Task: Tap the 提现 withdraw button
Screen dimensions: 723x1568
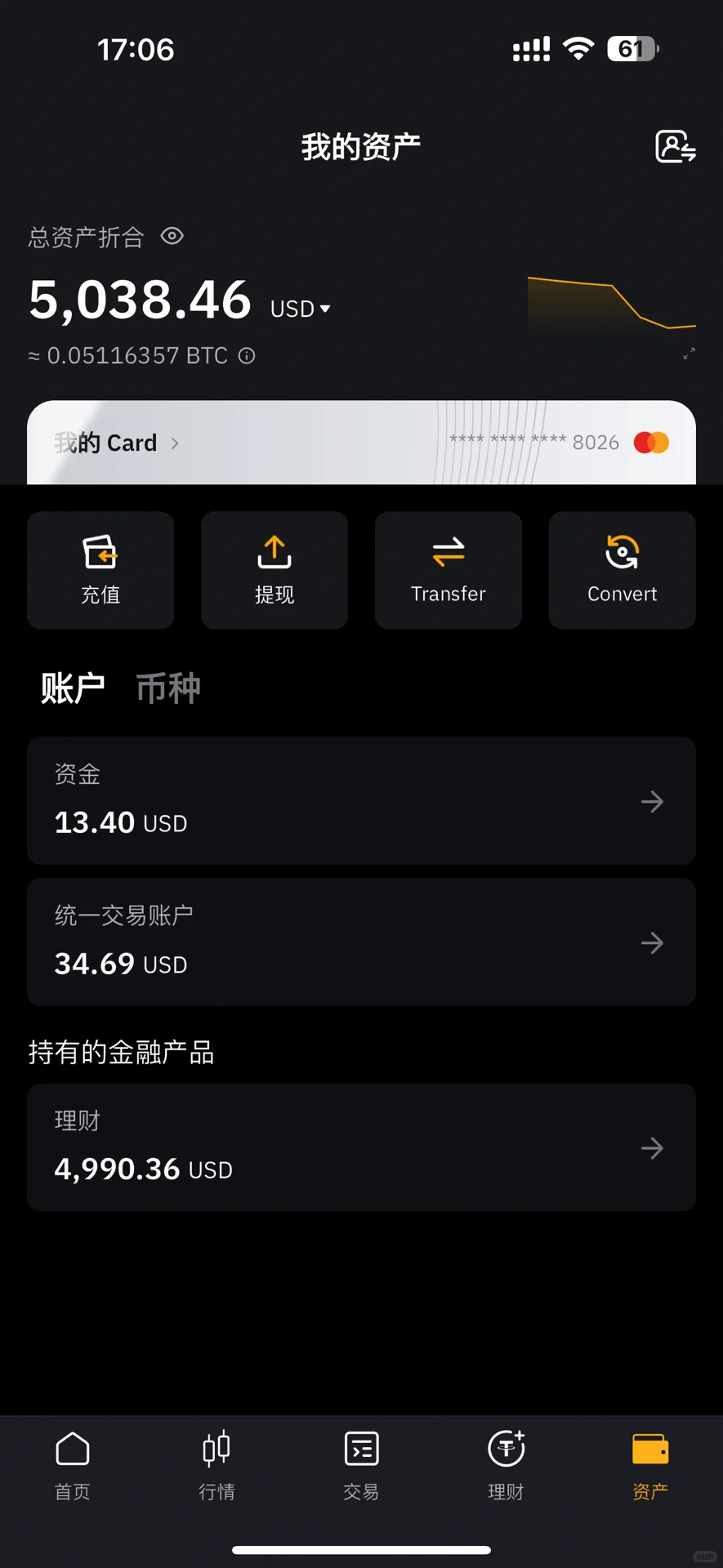Action: [274, 570]
